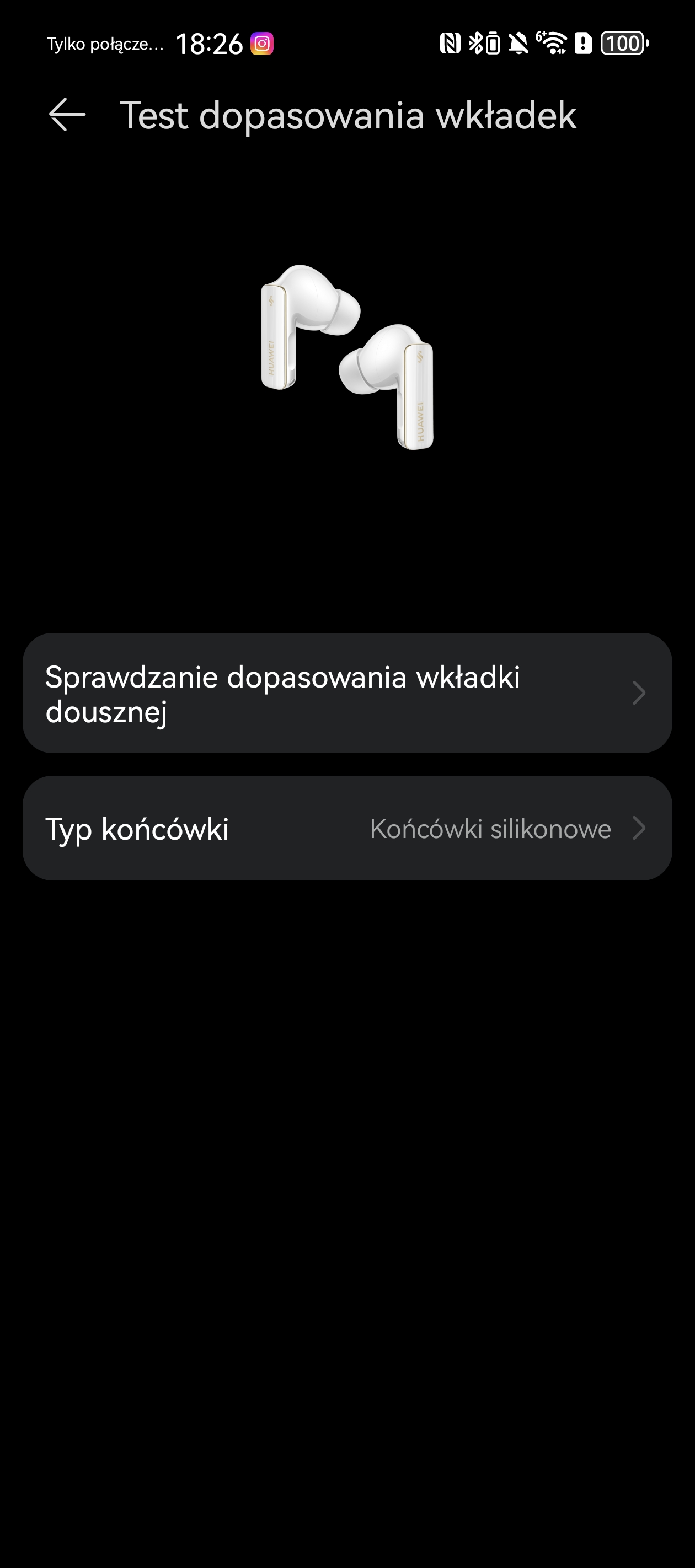The width and height of the screenshot is (695, 1568).
Task: Open the Typ końcówki setting
Action: click(347, 828)
